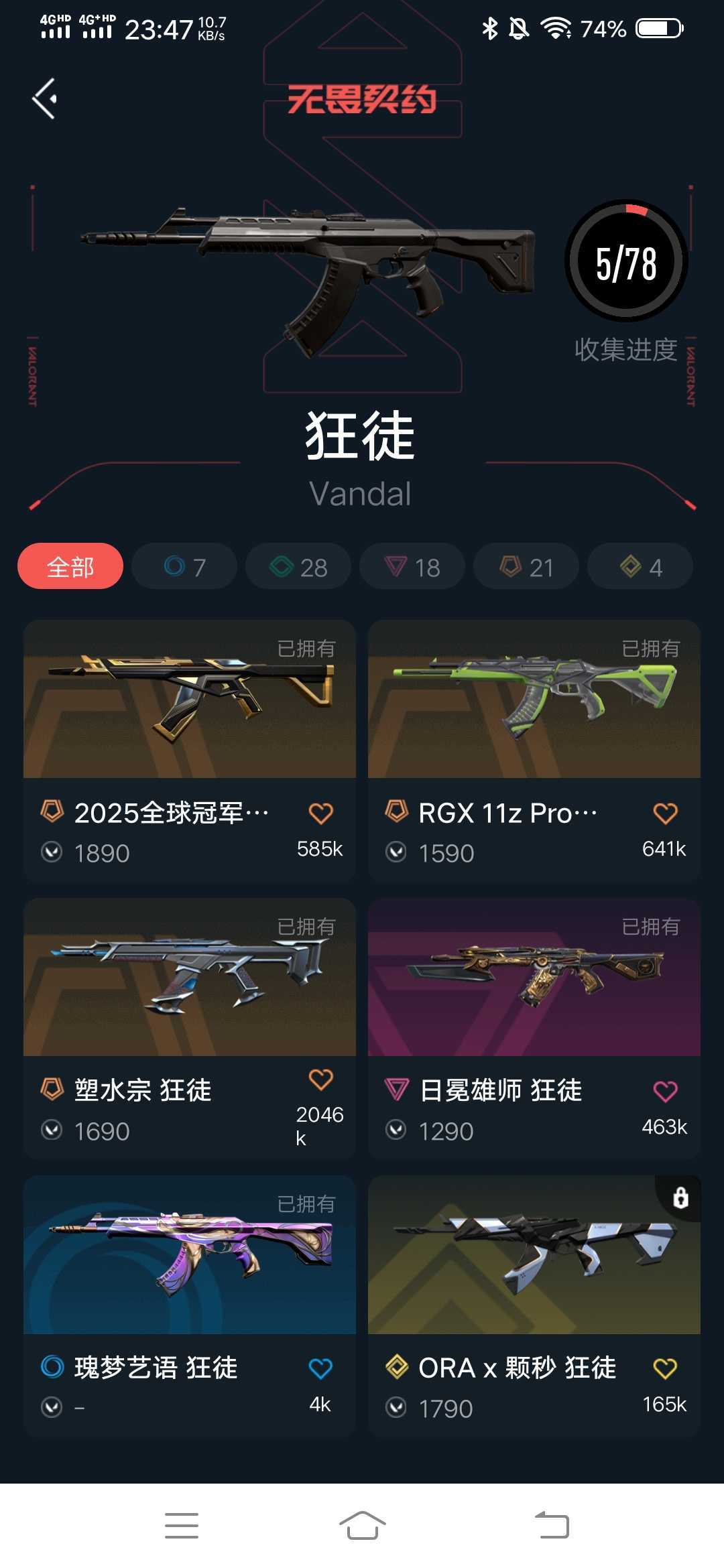Select the 全部 filter tab
Screen dimensions: 724x1568
coord(70,567)
